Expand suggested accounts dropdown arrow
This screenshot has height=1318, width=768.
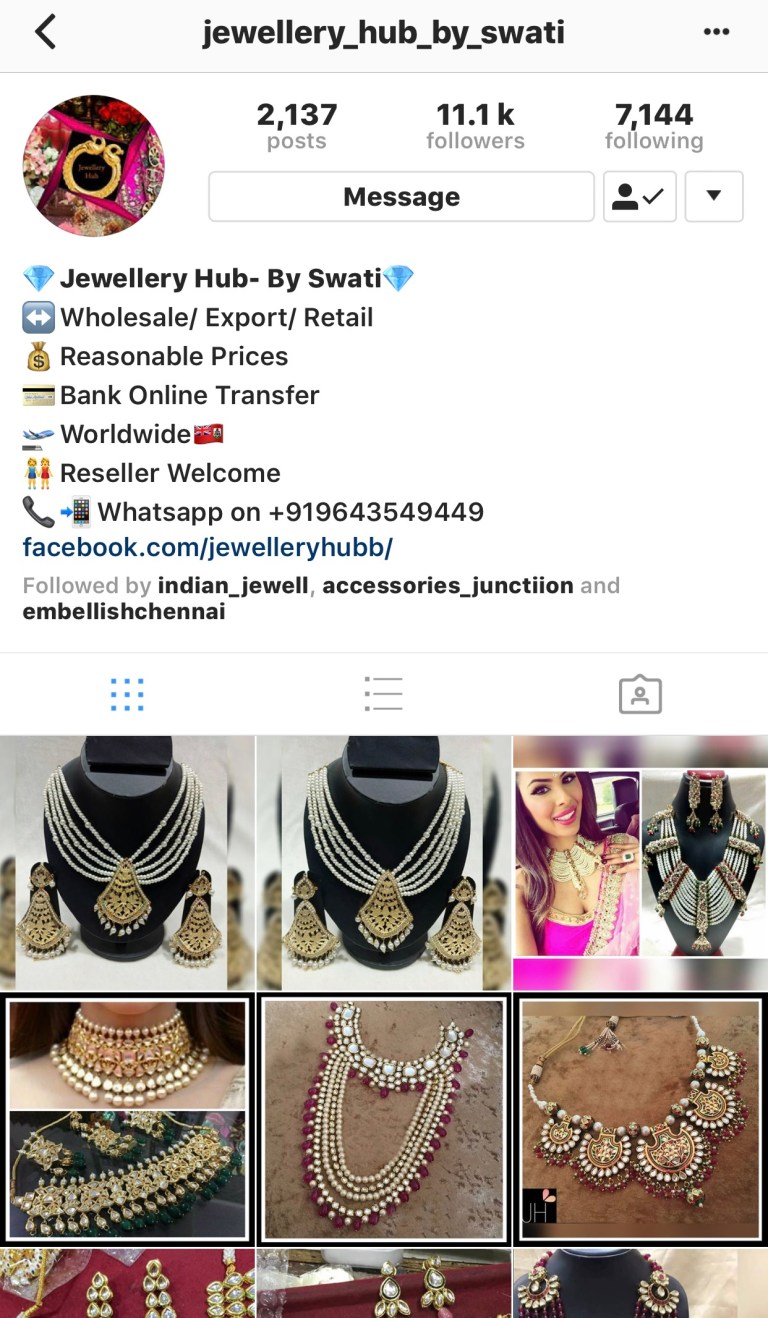(x=714, y=196)
